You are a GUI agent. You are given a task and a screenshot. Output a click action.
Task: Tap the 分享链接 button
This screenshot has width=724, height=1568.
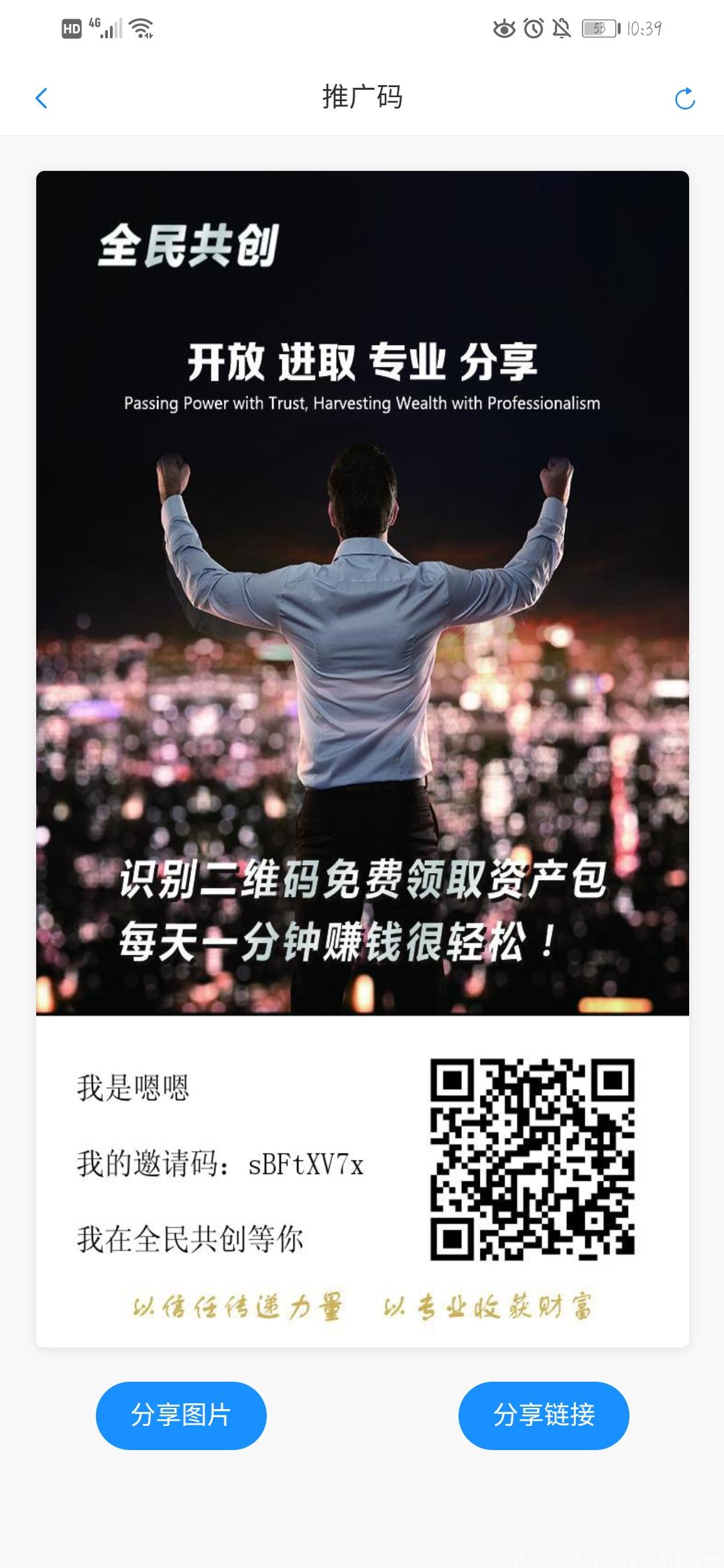tap(544, 1415)
